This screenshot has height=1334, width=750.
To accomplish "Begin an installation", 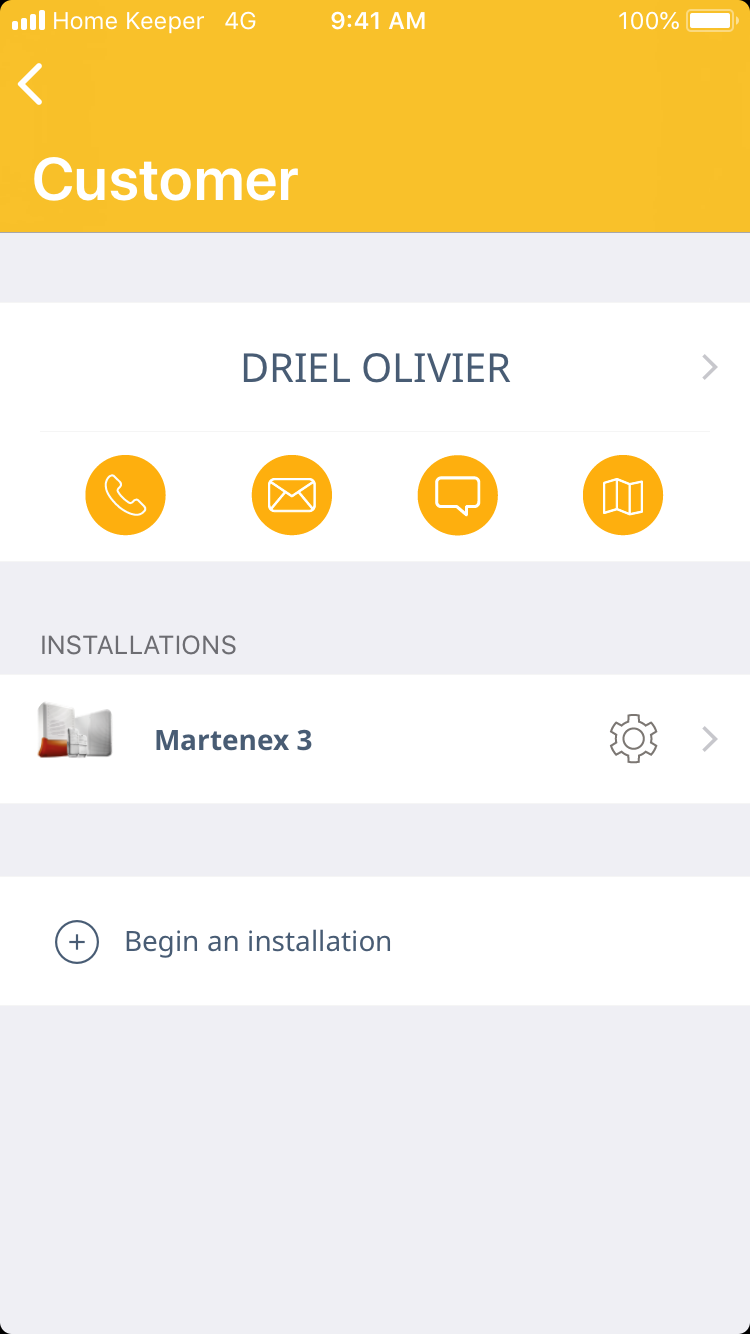I will (257, 941).
